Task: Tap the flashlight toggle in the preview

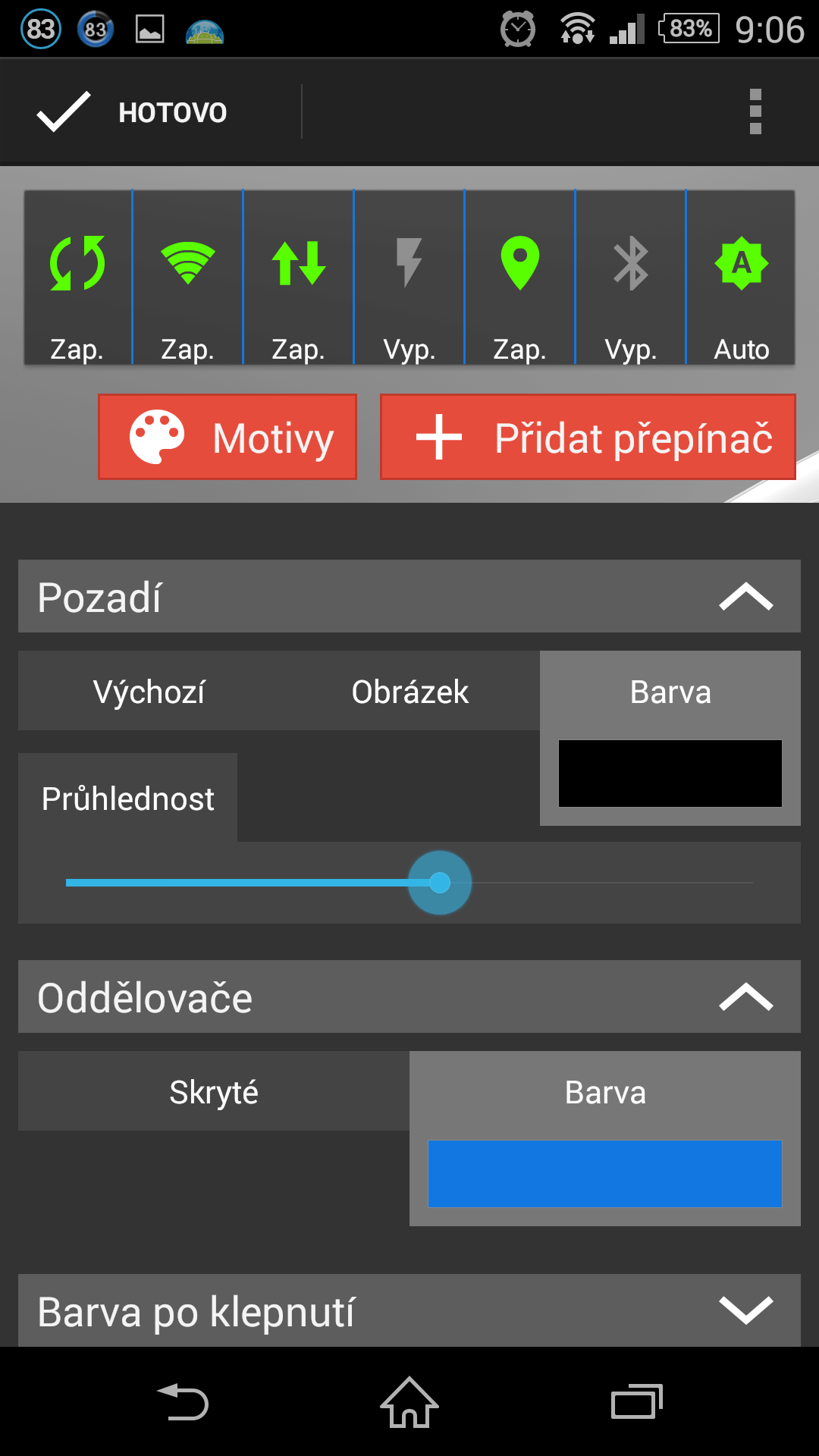Action: pyautogui.click(x=409, y=278)
